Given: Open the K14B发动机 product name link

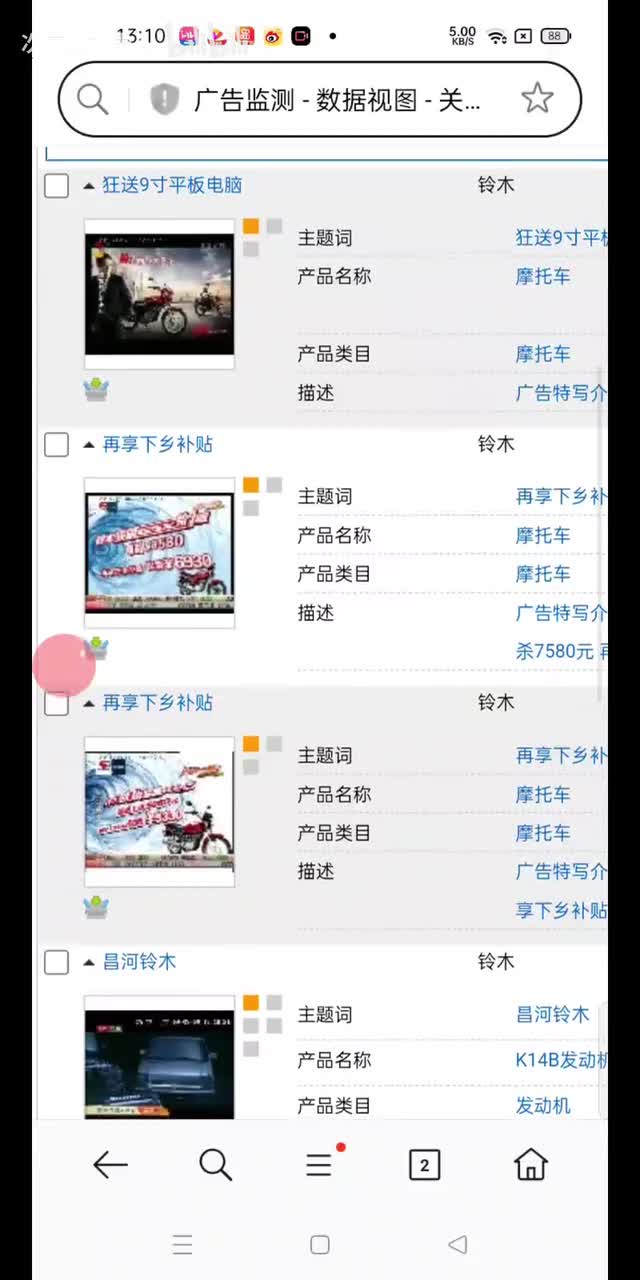Looking at the screenshot, I should click(x=561, y=1060).
